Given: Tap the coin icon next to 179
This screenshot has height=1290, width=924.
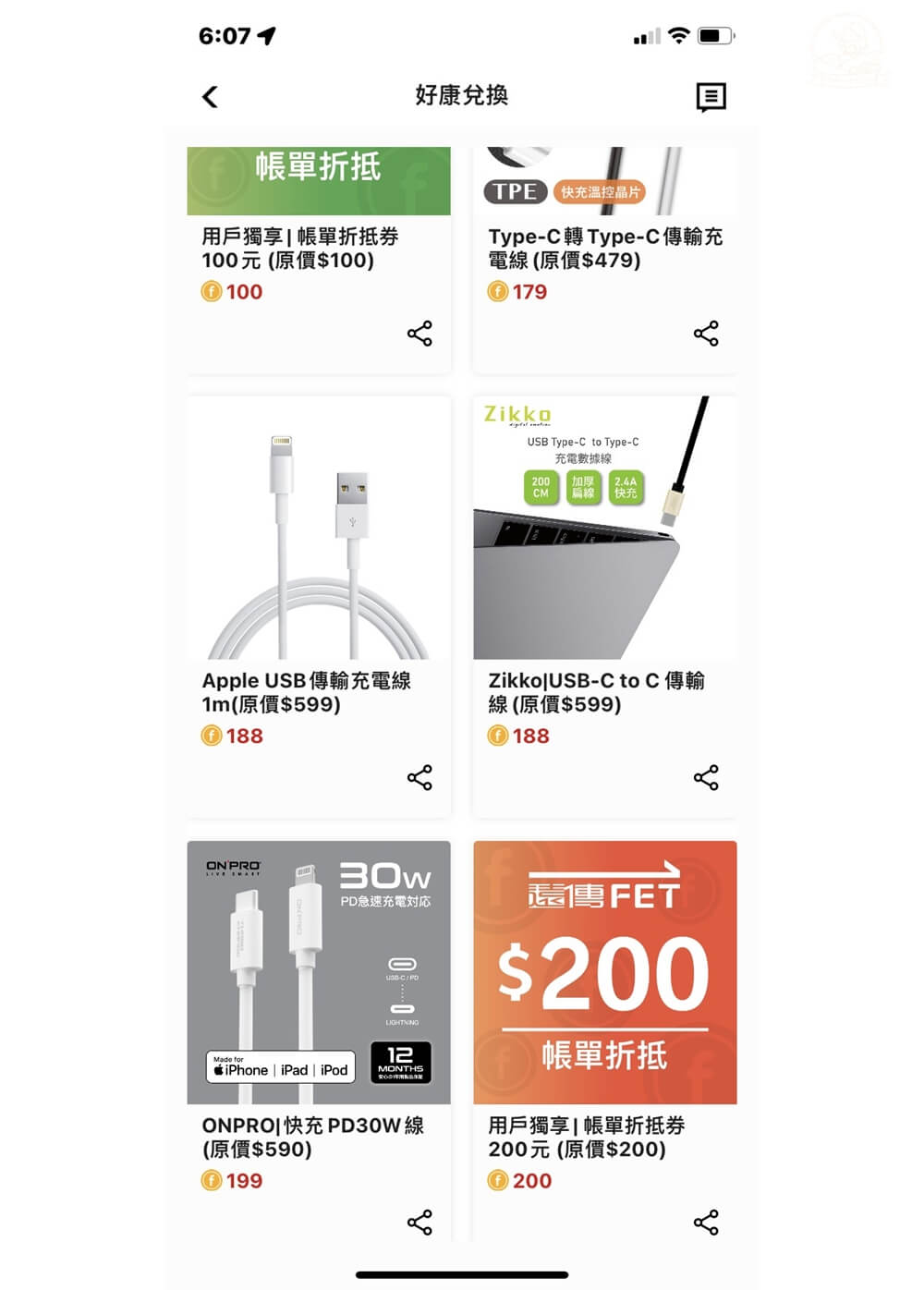Looking at the screenshot, I should pos(497,292).
